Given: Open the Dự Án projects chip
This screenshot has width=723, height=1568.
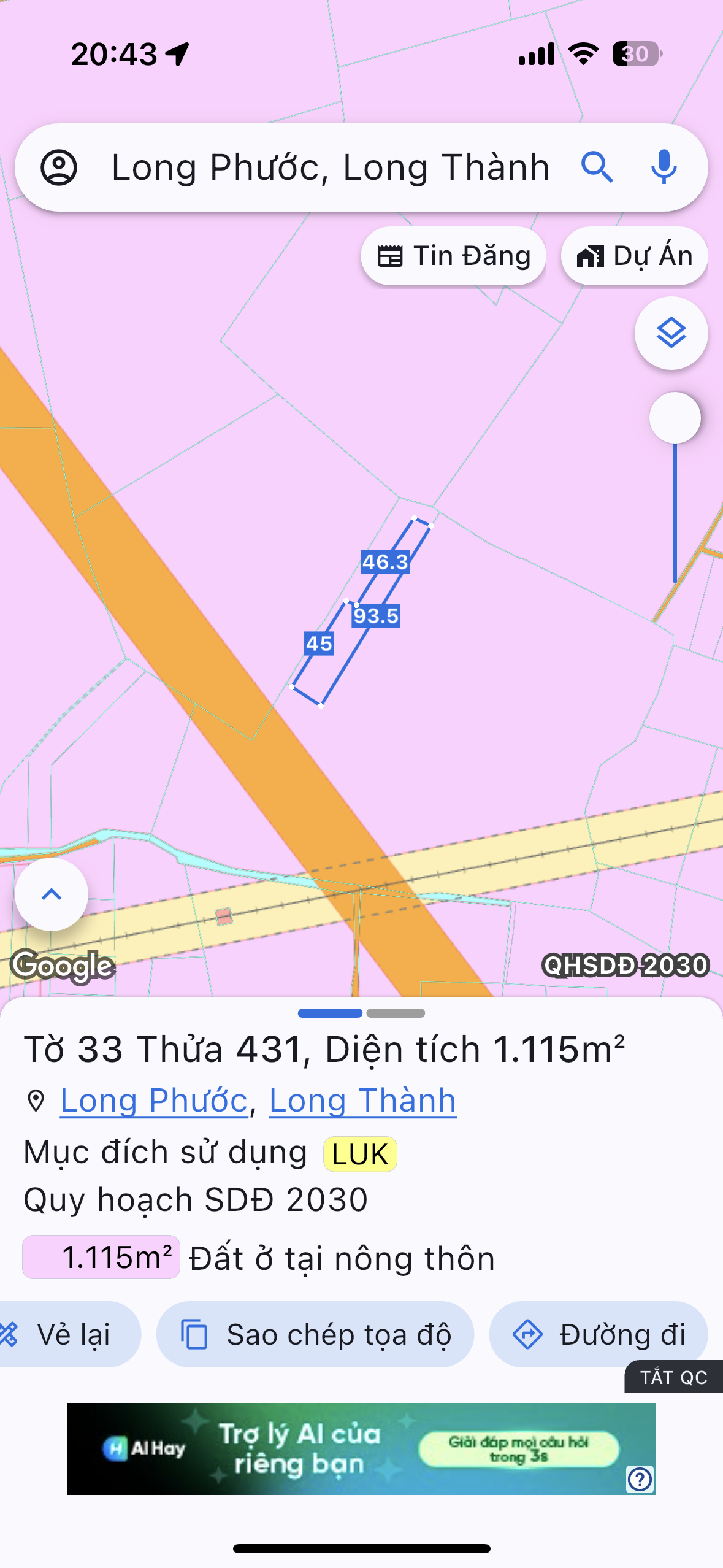Looking at the screenshot, I should pyautogui.click(x=634, y=256).
